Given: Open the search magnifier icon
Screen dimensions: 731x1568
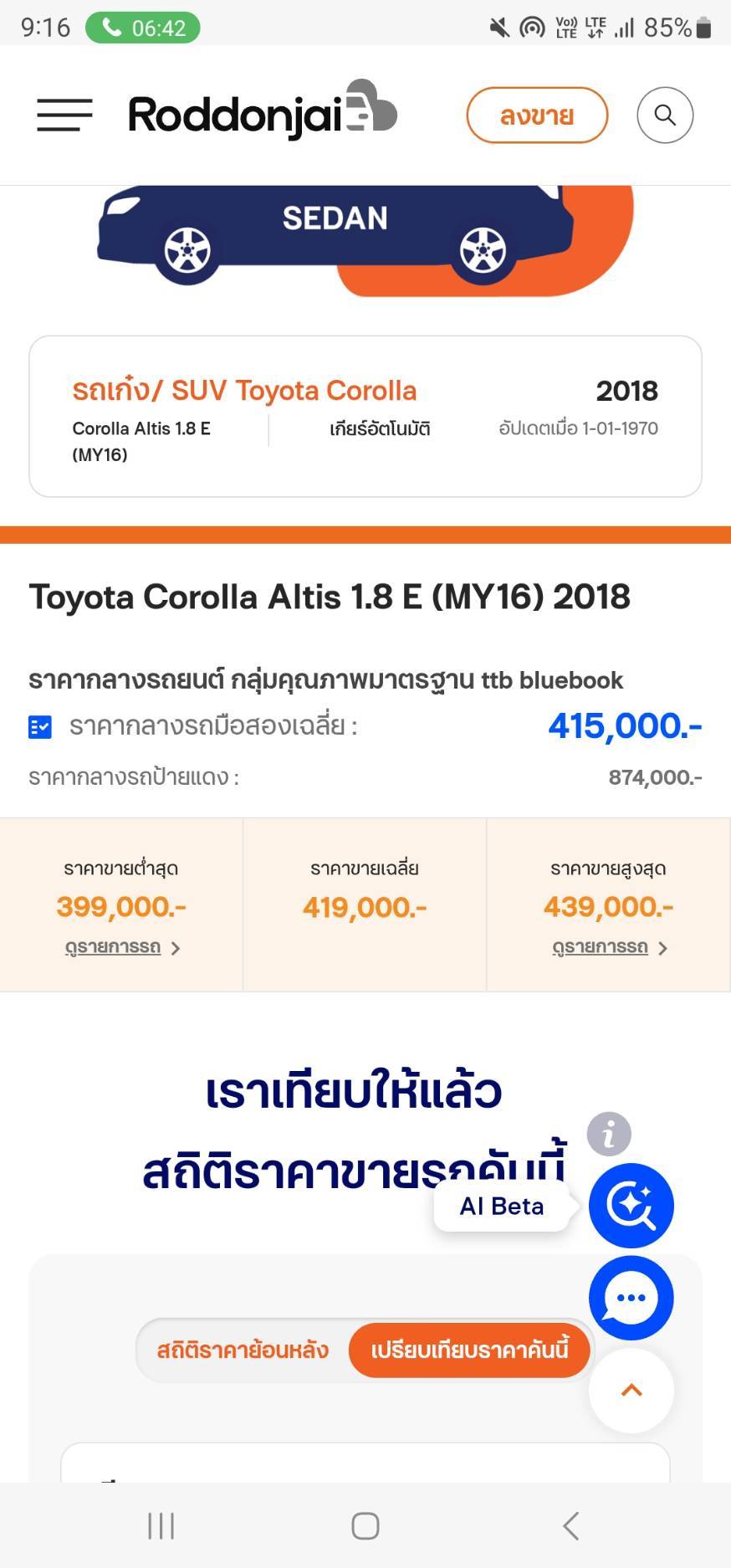Looking at the screenshot, I should (665, 115).
